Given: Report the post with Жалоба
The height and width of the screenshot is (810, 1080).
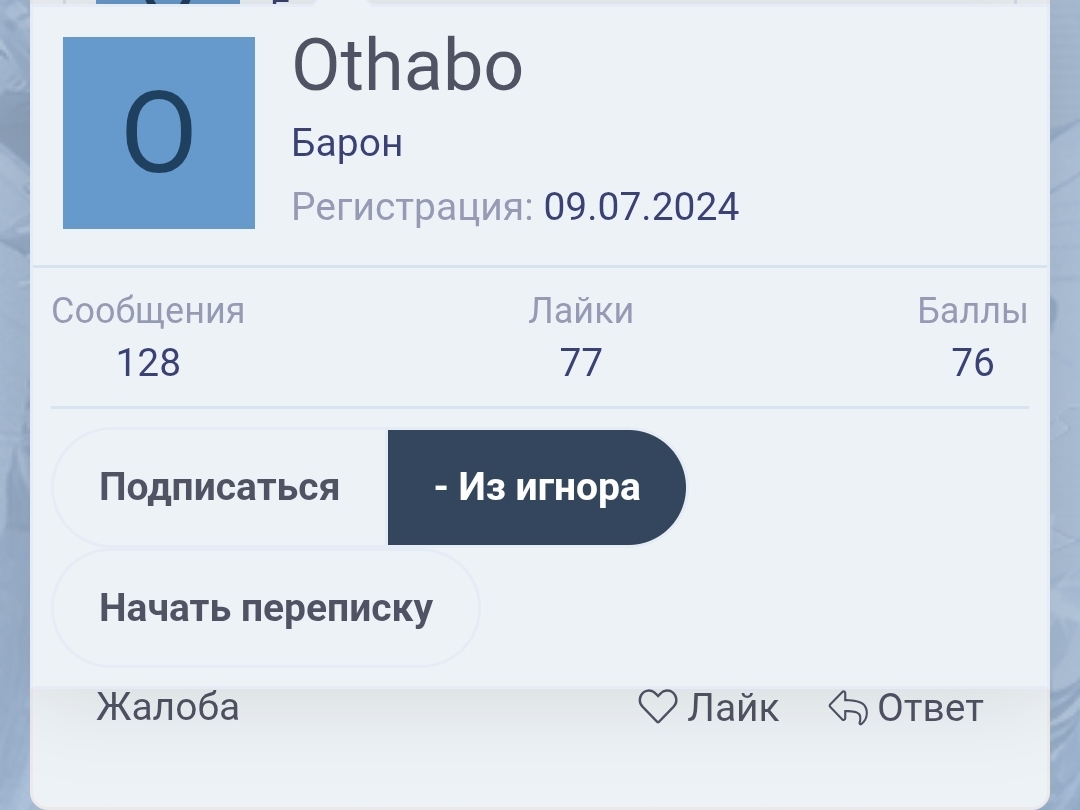Looking at the screenshot, I should tap(168, 708).
